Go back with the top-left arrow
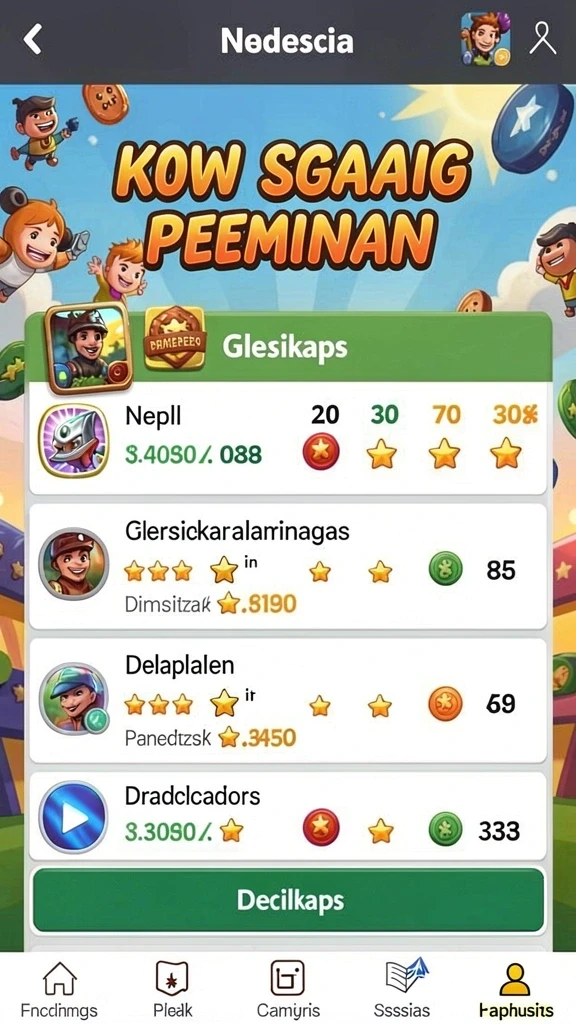 tap(33, 40)
